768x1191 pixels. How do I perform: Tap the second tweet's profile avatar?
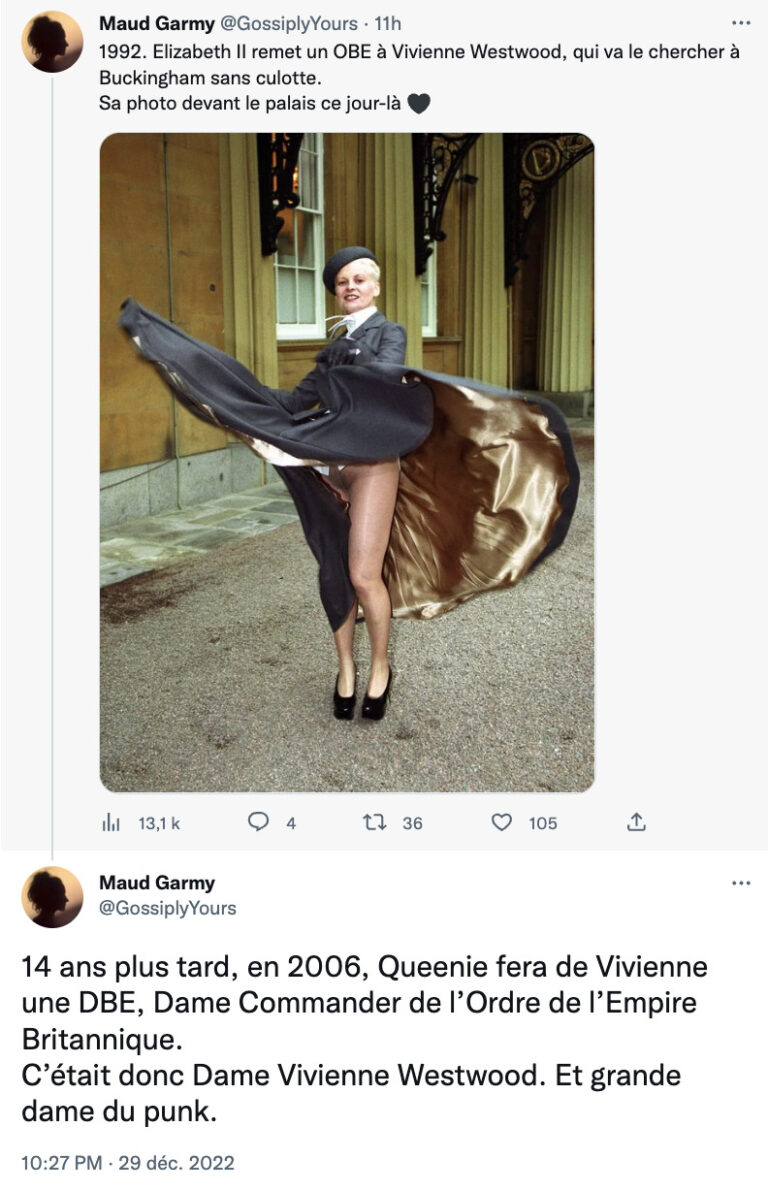click(52, 896)
